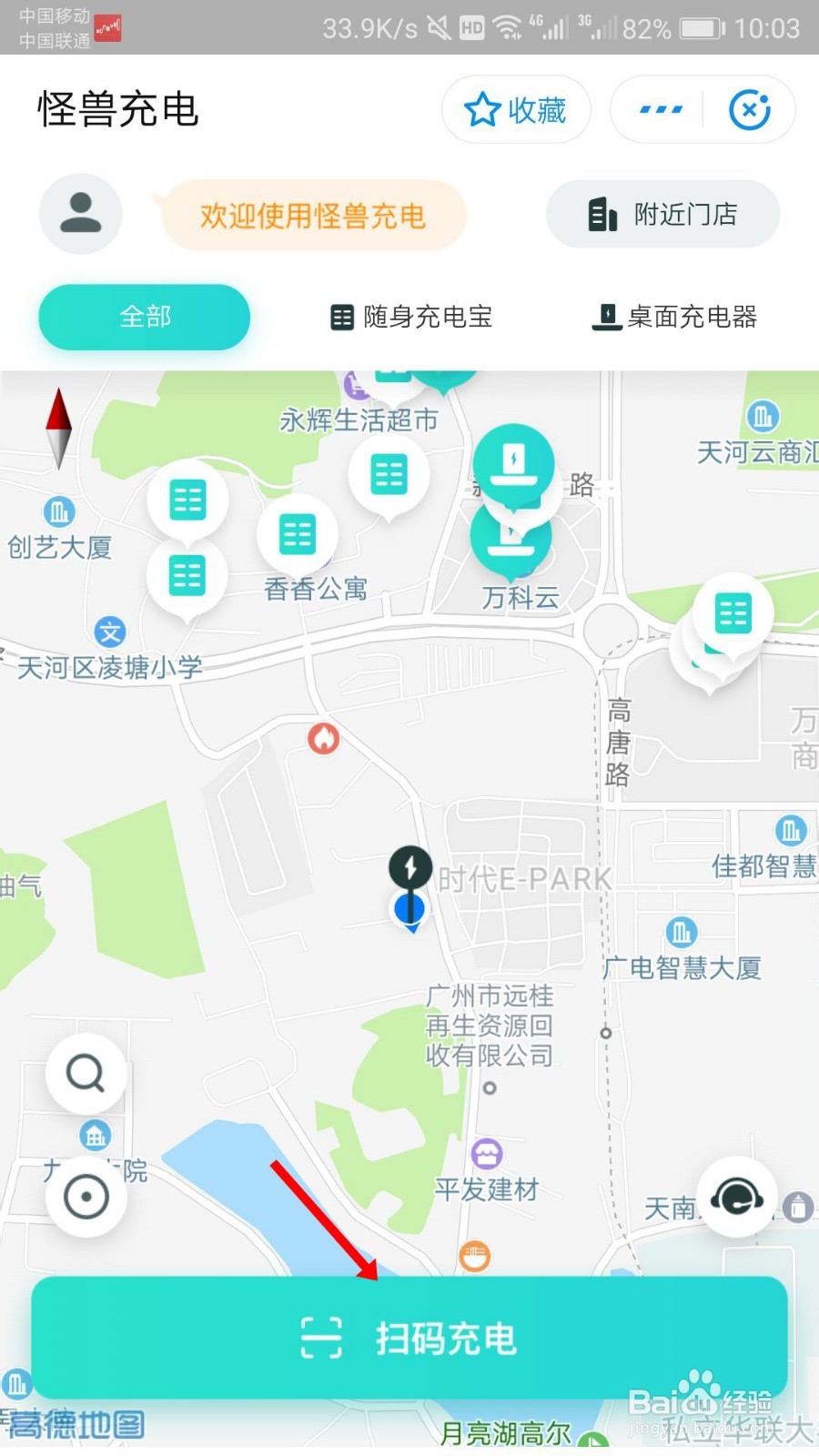Enable the 随身充电宝 filter
819x1456 pixels.
[x=412, y=317]
